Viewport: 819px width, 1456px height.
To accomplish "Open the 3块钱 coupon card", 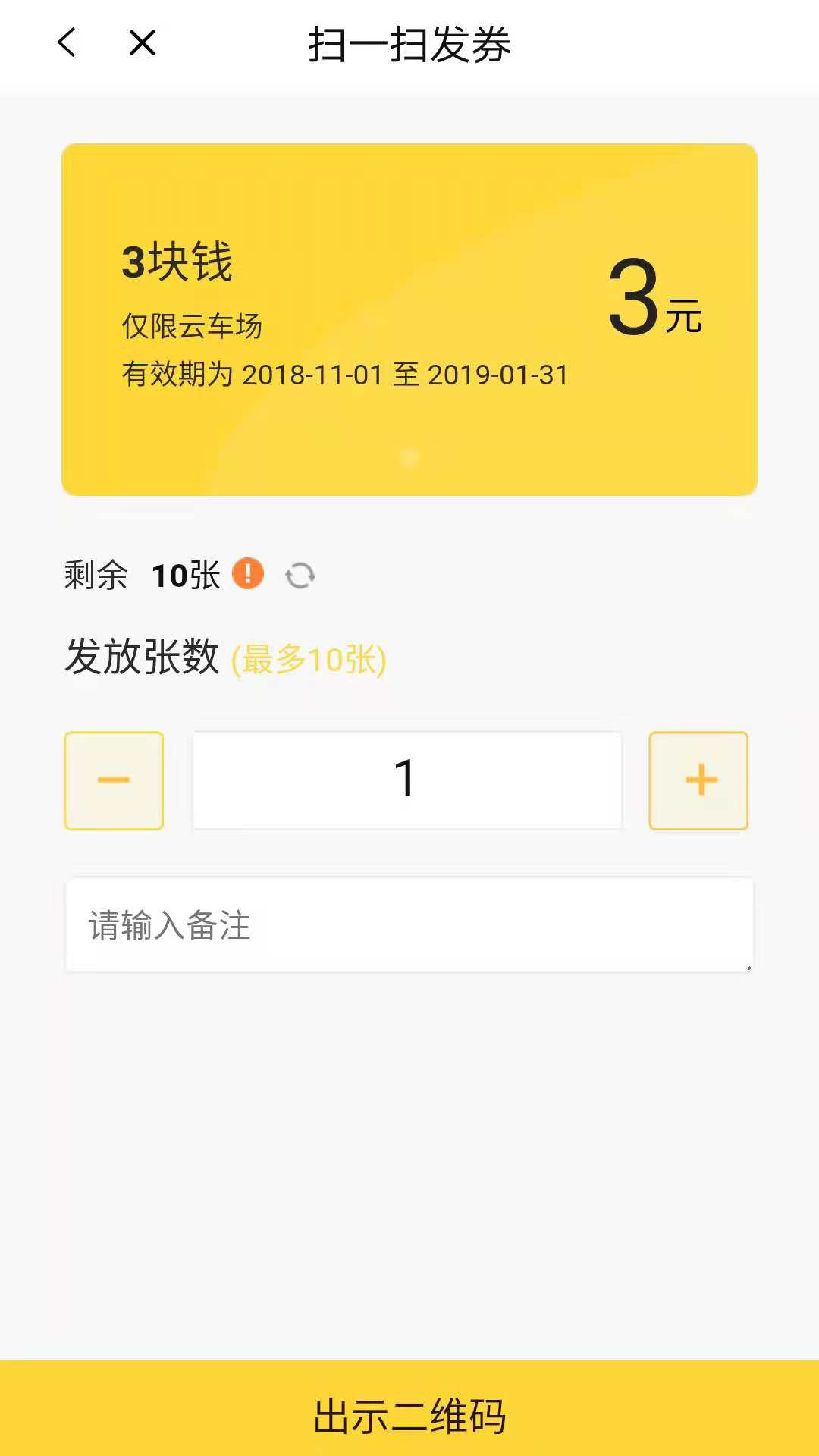I will [409, 318].
